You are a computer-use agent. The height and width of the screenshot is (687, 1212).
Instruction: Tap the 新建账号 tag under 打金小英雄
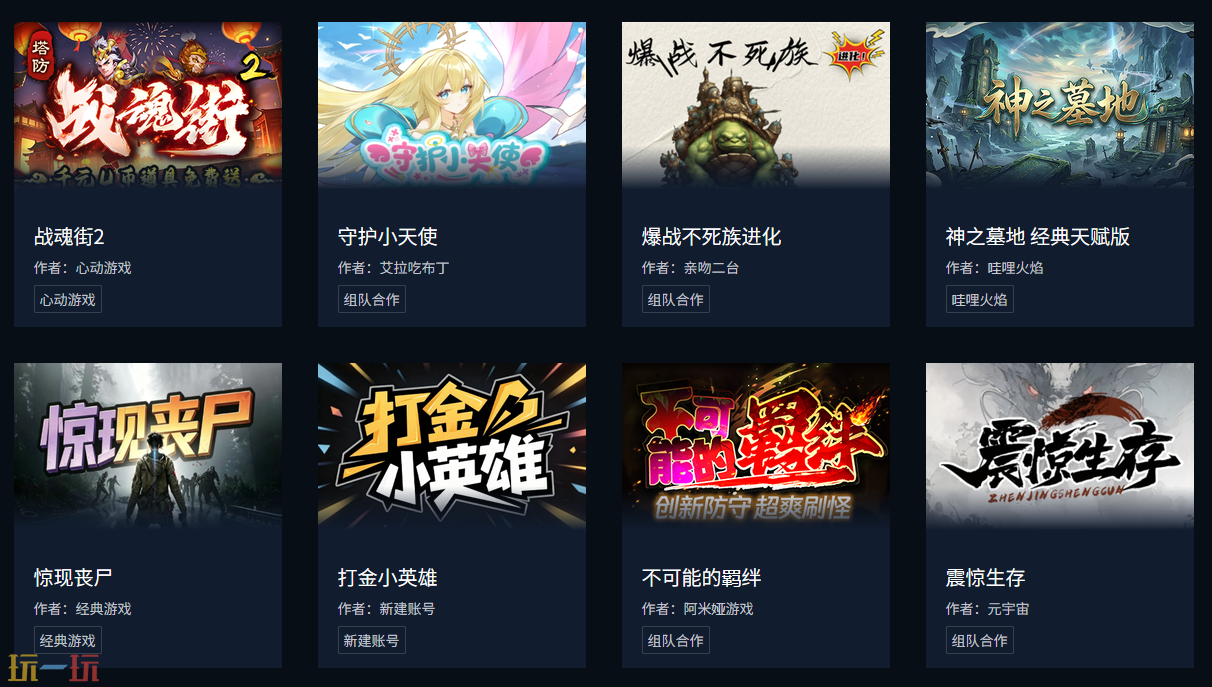pyautogui.click(x=372, y=640)
